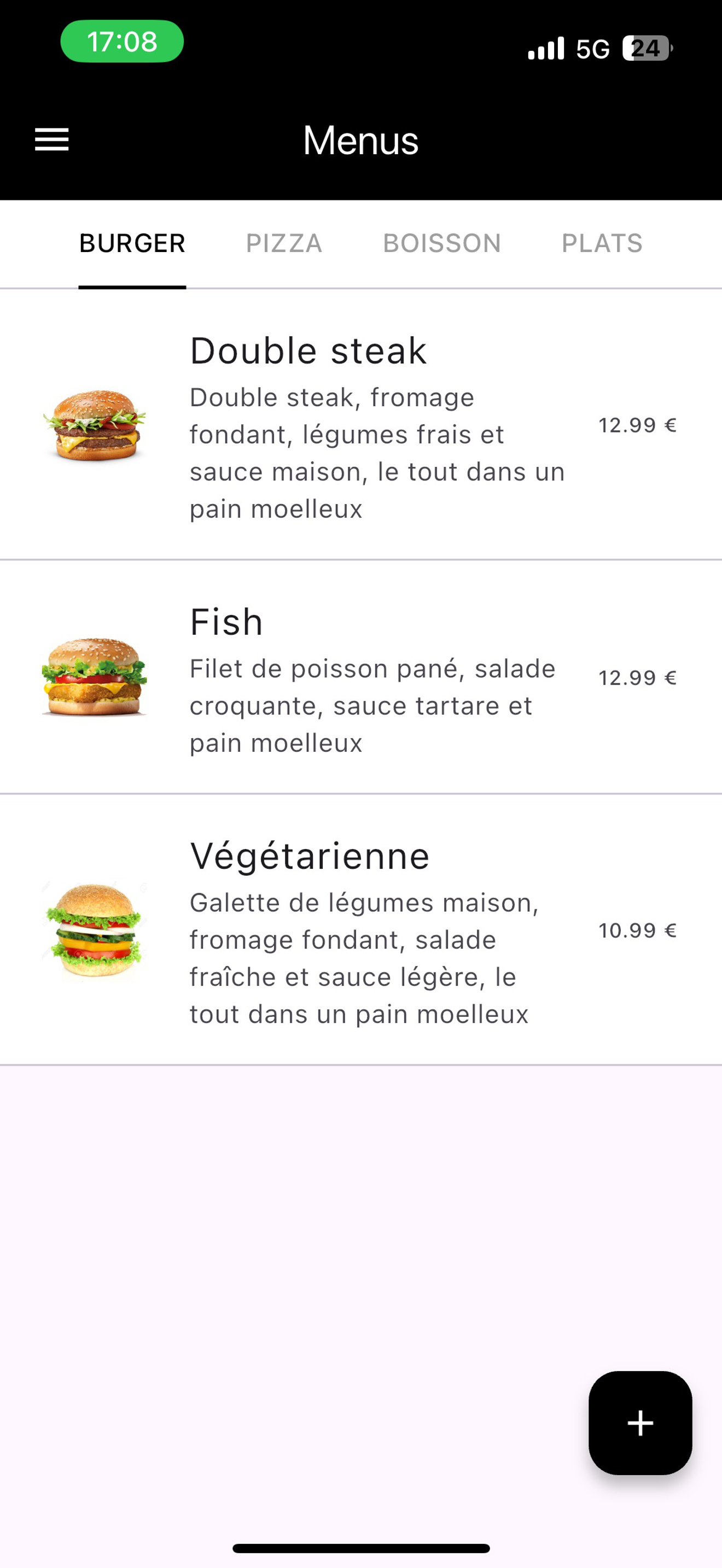Select the BURGER tab
The image size is (722, 1568).
click(132, 243)
